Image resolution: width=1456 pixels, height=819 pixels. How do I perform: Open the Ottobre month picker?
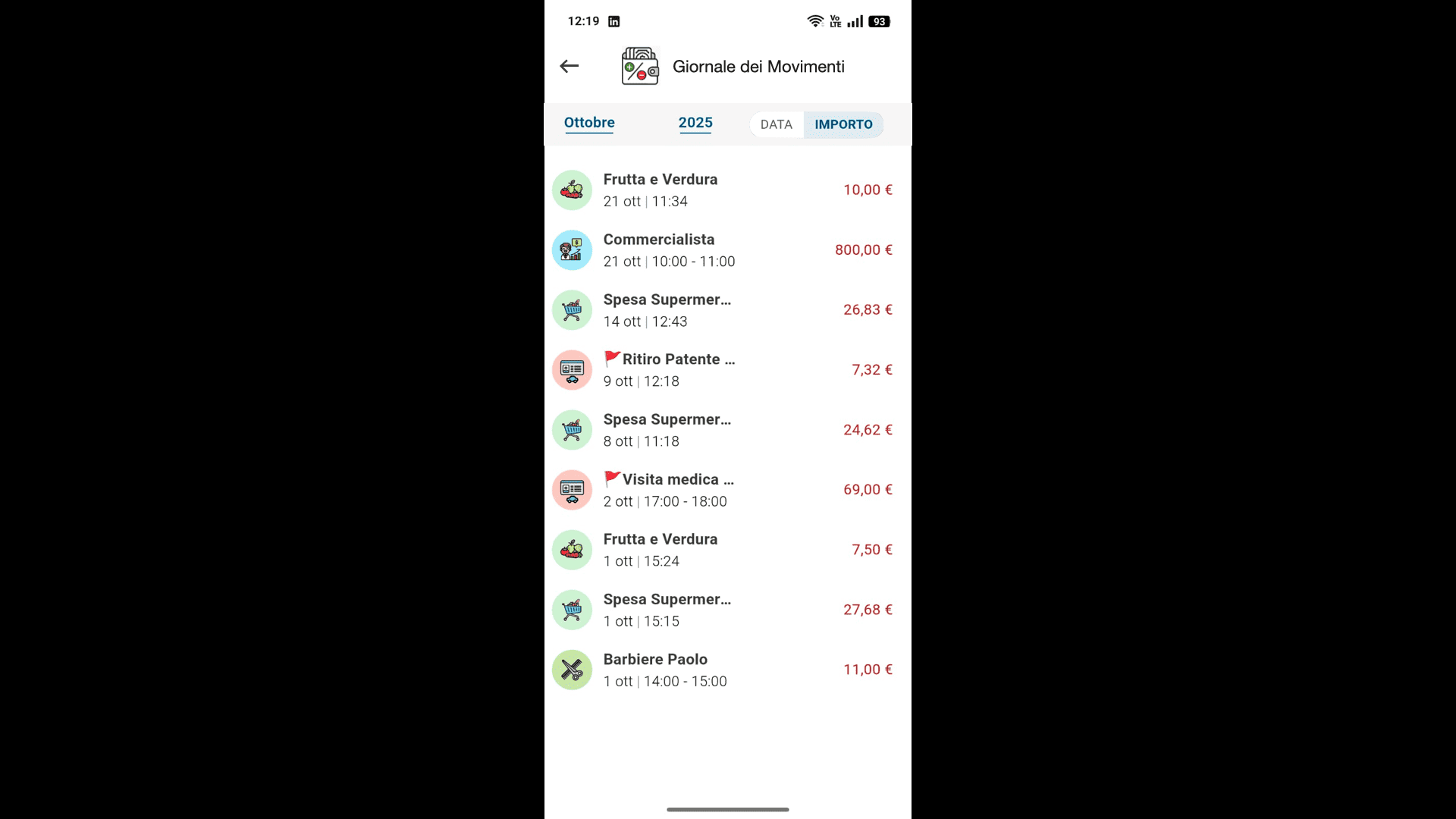coord(589,123)
